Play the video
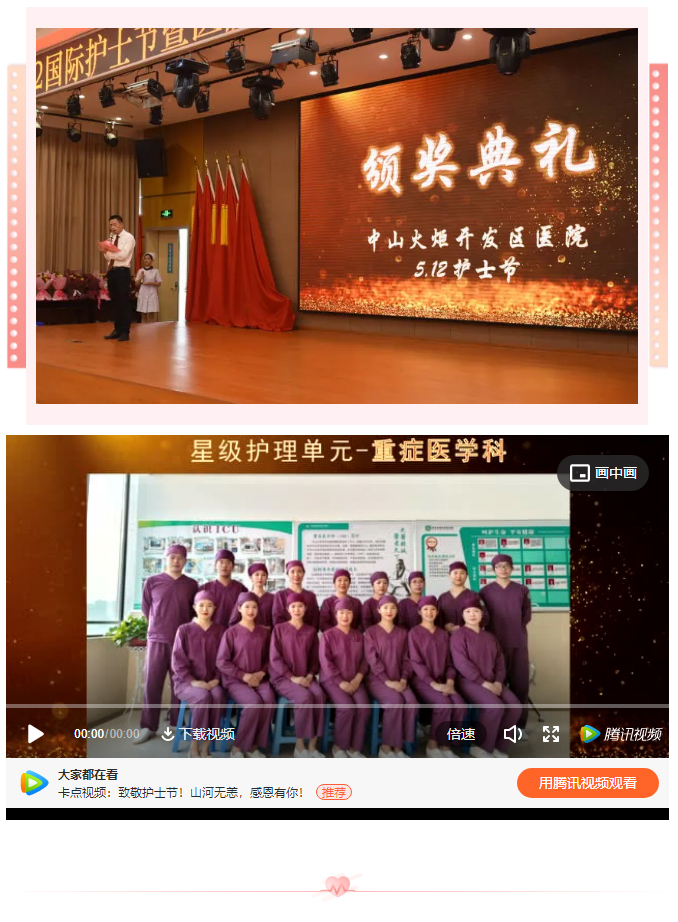Screen dimensions: 678x922 pyautogui.click(x=36, y=734)
